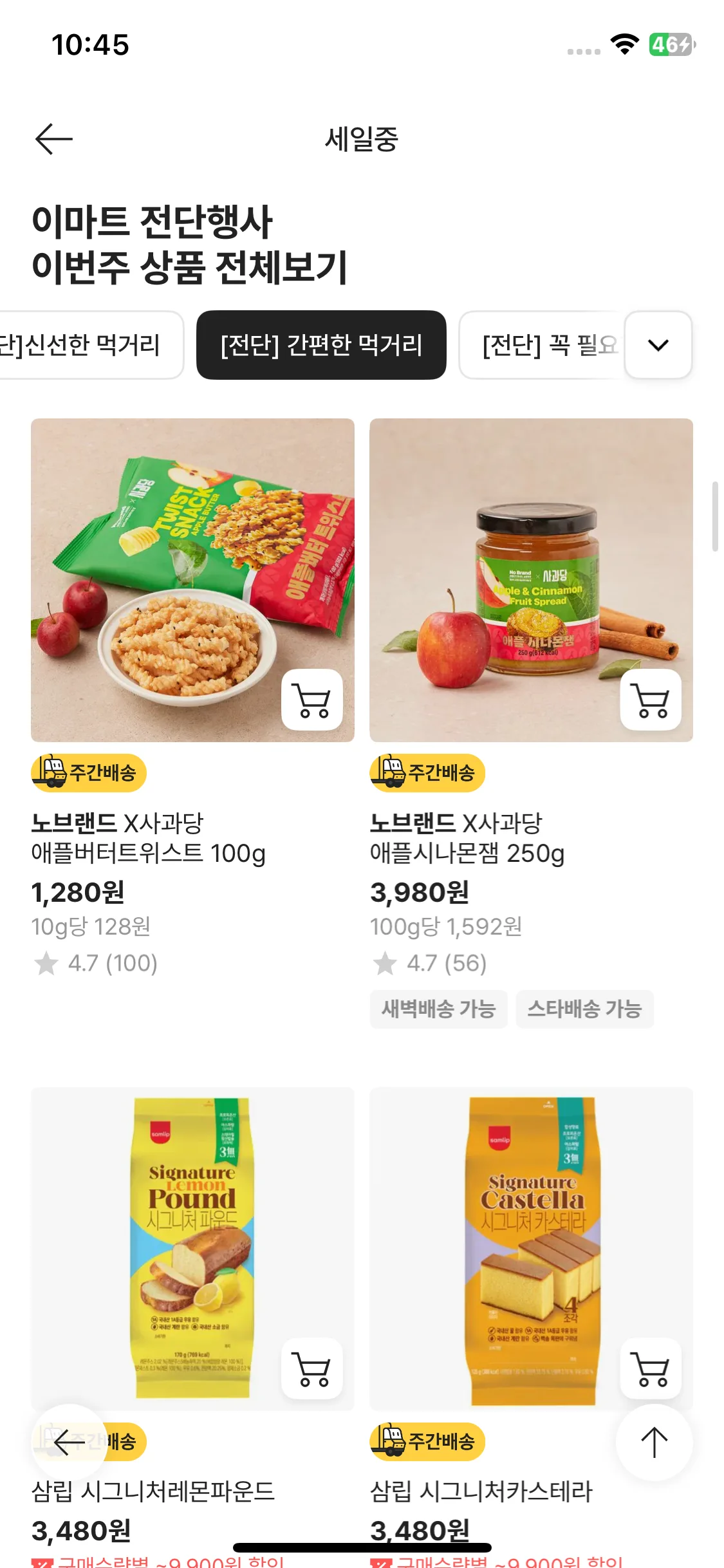Add 삼립 시그니처카스테라 to cart
This screenshot has height=1568, width=724.
[651, 1368]
